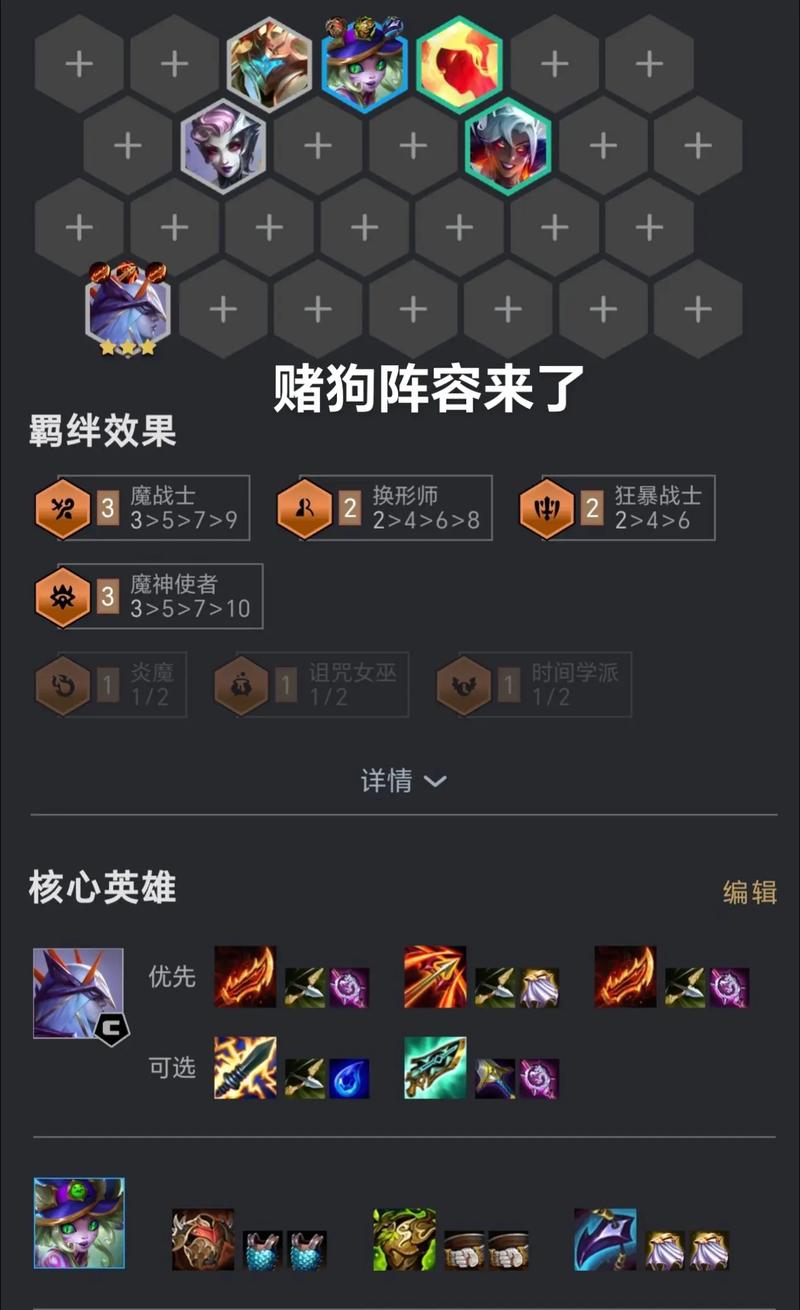Select the red silhouette champion hex
Screen dimensions: 800x1310
point(459,64)
